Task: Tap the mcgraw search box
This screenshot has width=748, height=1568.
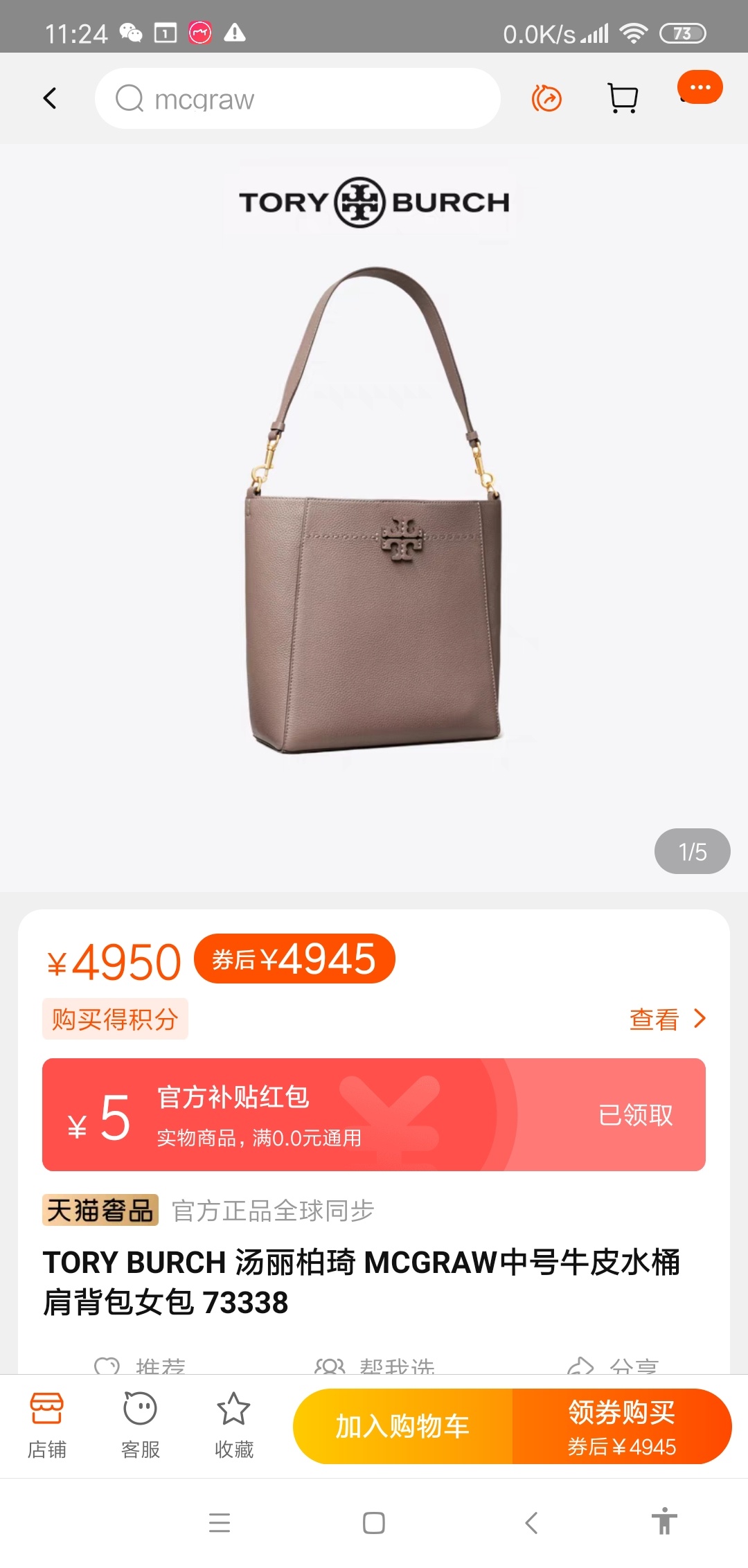Action: 298,98
